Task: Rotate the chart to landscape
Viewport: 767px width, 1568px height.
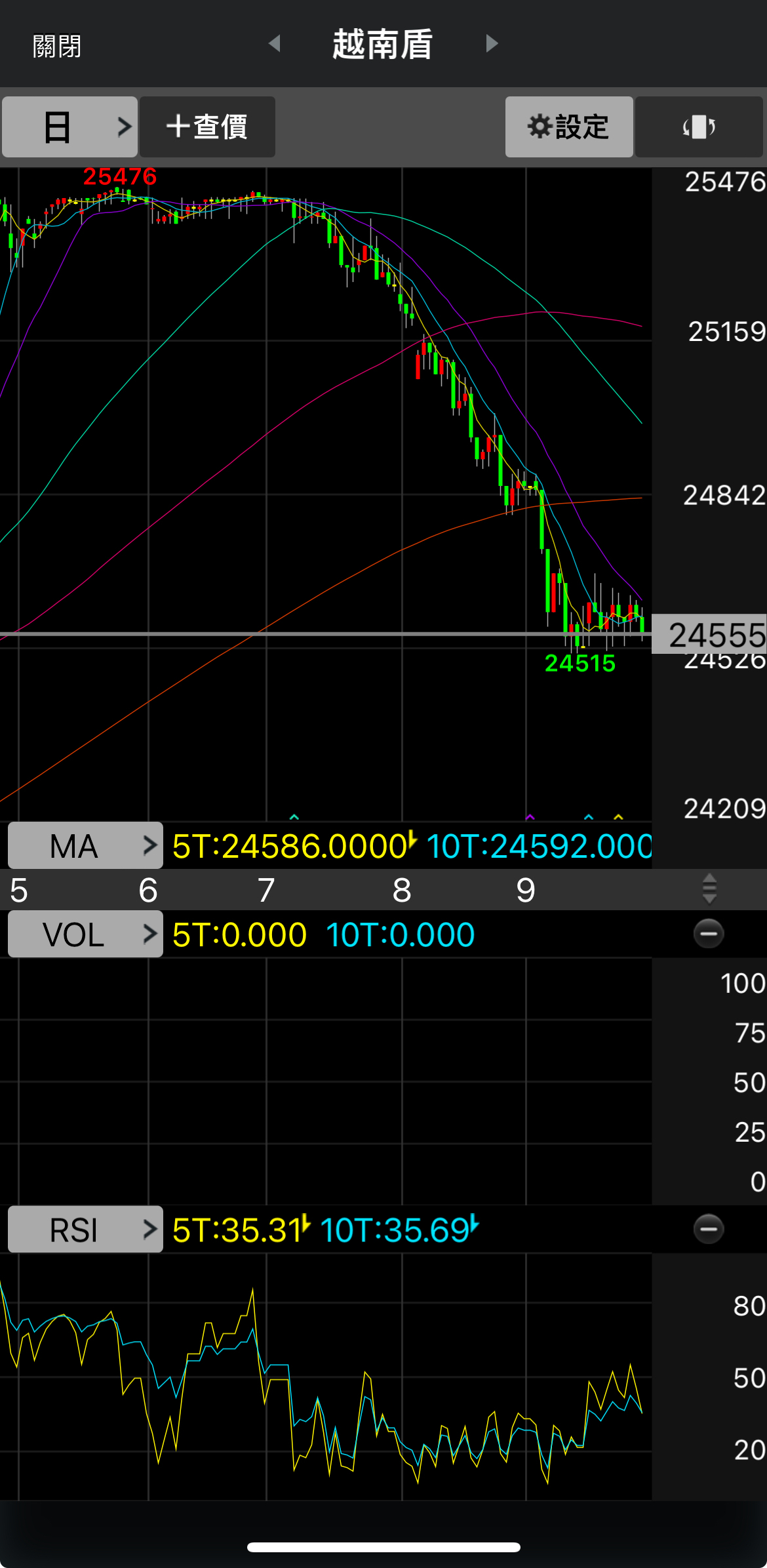Action: coord(698,127)
